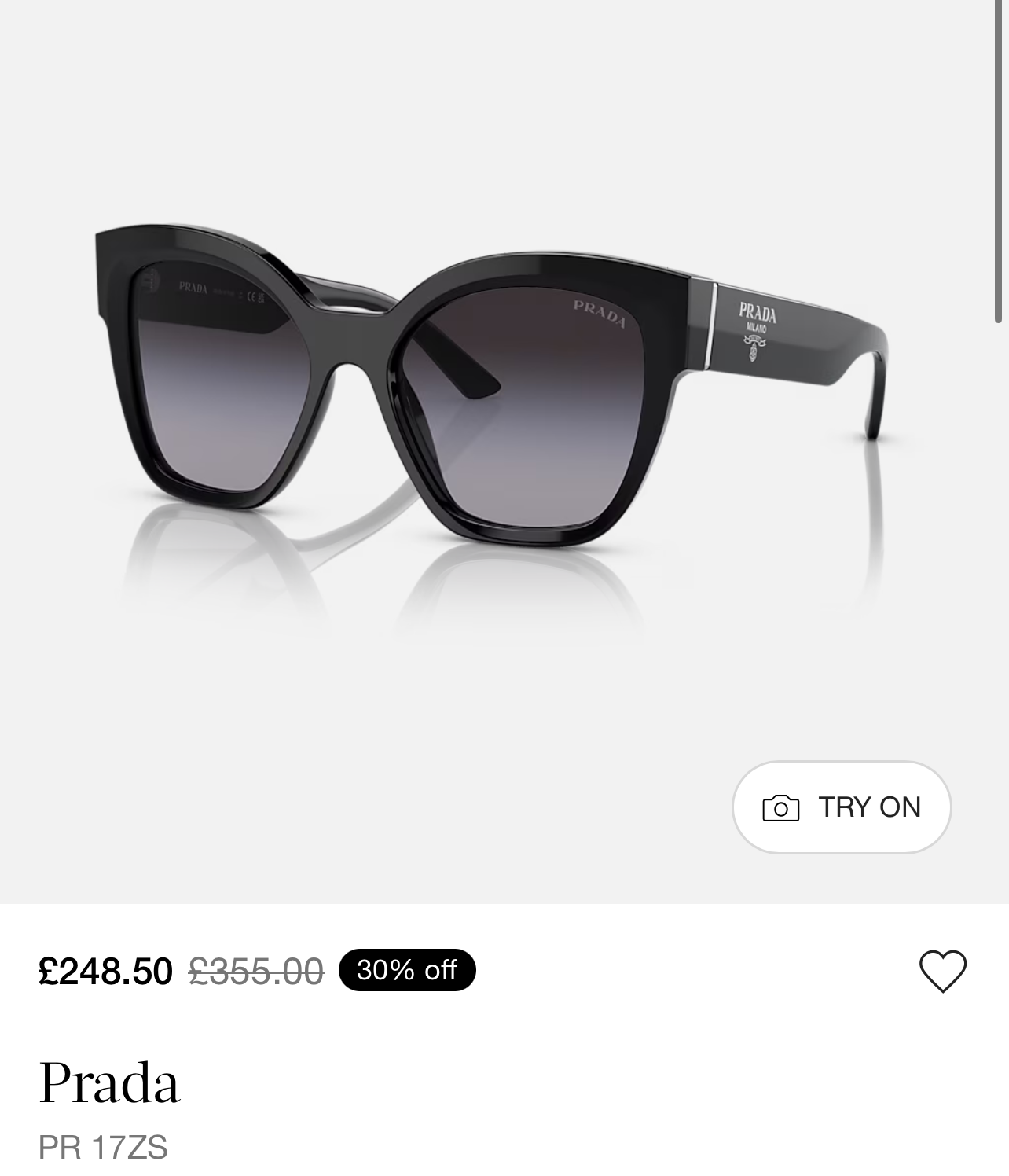Click the 30% off badge
This screenshot has width=1009, height=1176.
[x=405, y=971]
